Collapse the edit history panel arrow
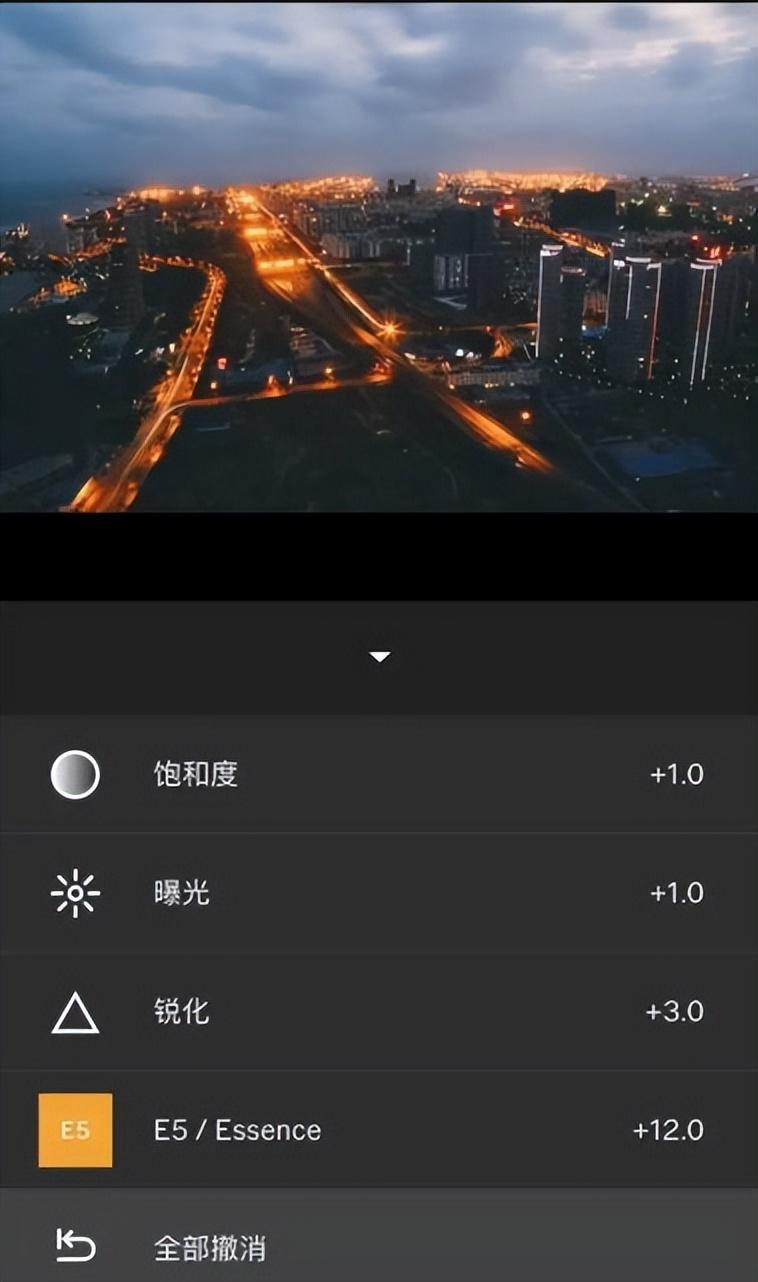This screenshot has height=1282, width=758. point(379,657)
